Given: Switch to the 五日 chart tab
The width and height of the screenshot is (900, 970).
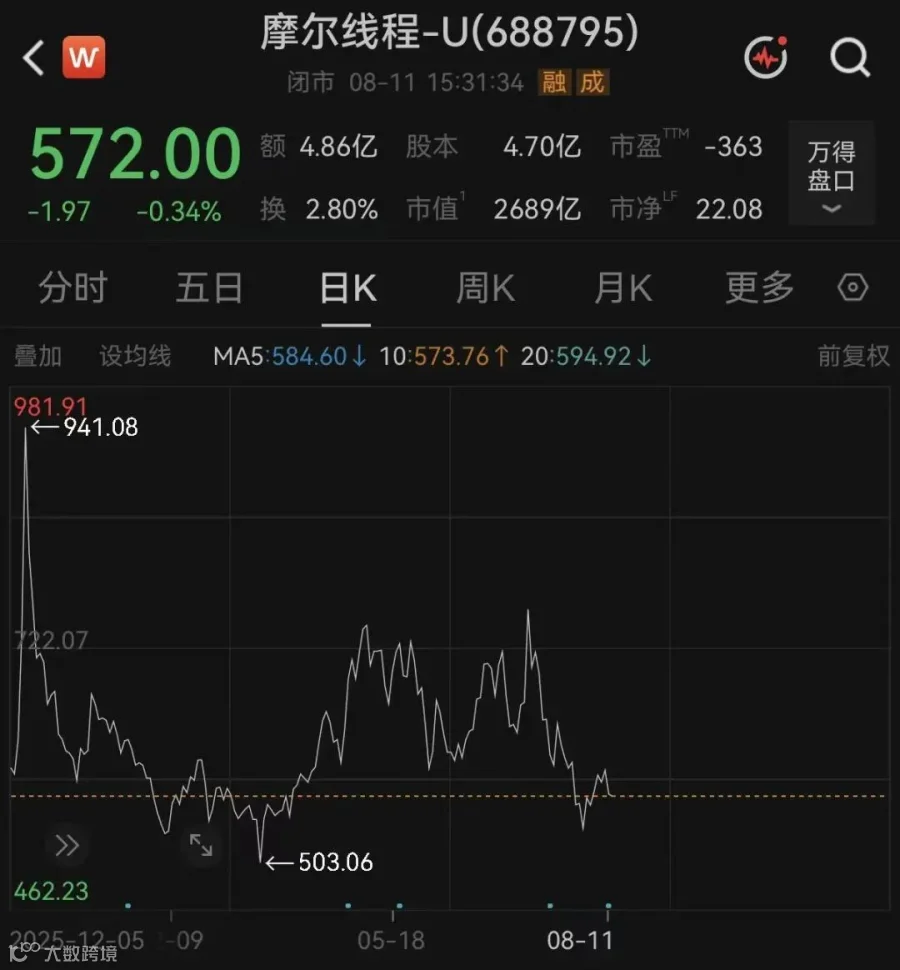Looking at the screenshot, I should (210, 288).
